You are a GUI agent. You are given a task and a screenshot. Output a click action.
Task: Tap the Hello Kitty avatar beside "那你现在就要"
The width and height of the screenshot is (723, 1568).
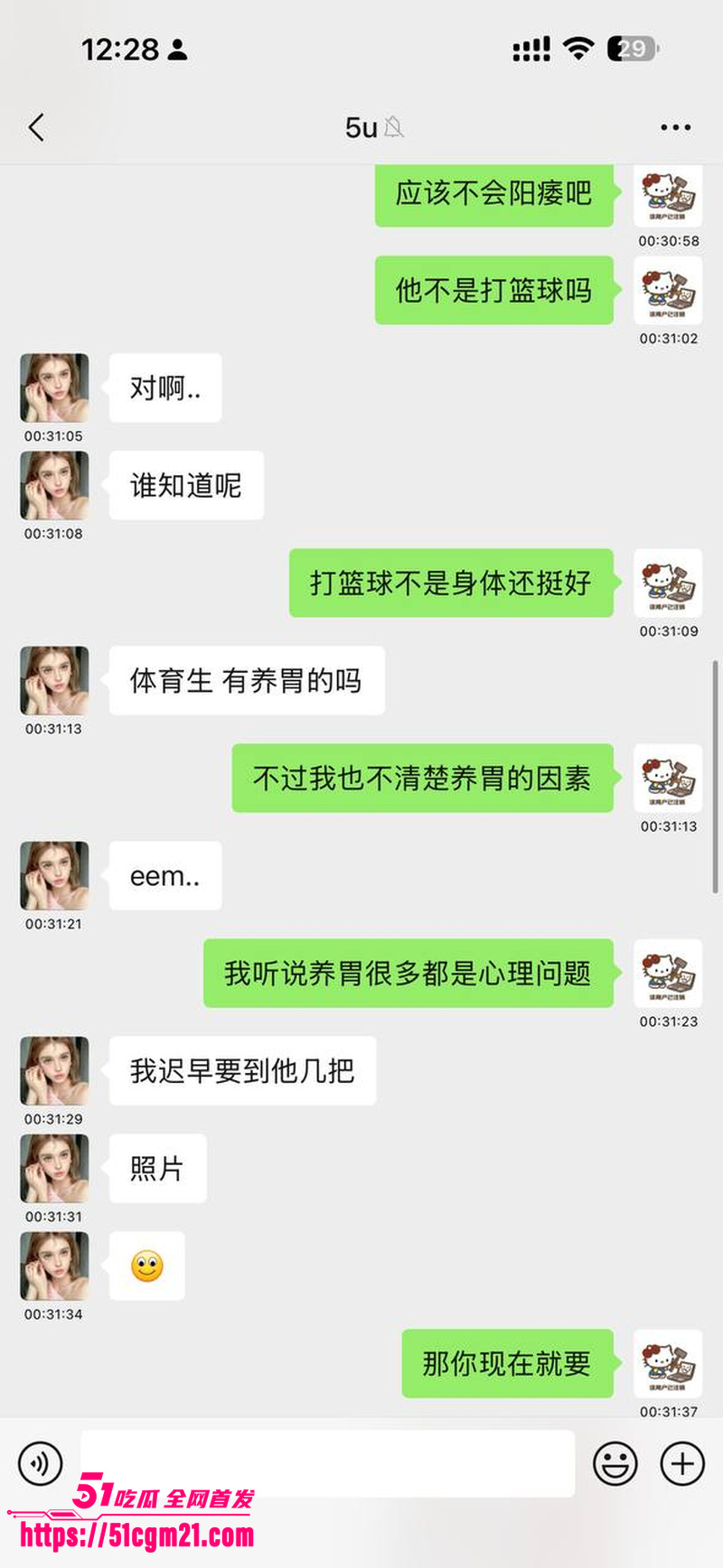[x=668, y=1363]
